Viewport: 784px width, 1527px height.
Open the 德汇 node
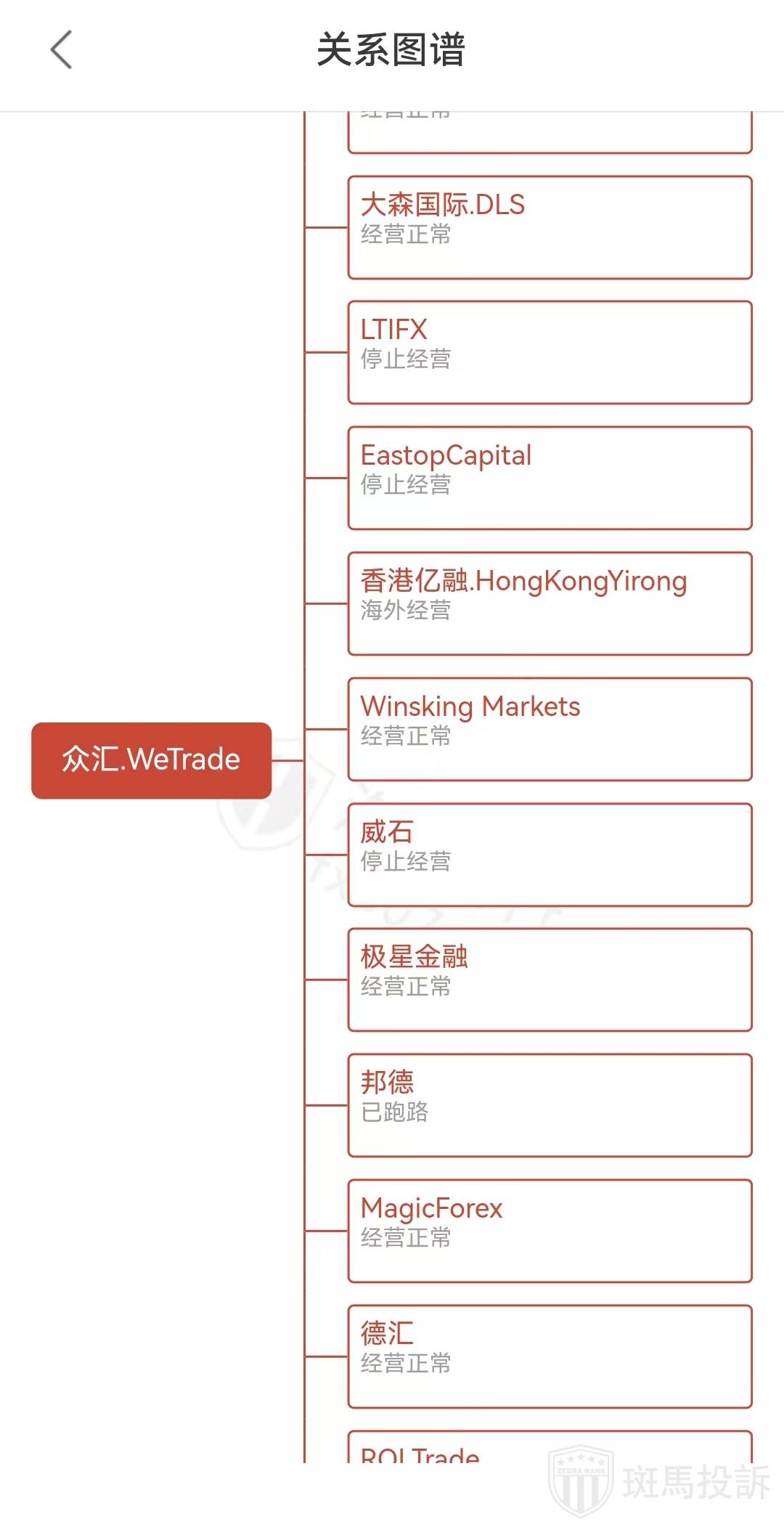(550, 1356)
